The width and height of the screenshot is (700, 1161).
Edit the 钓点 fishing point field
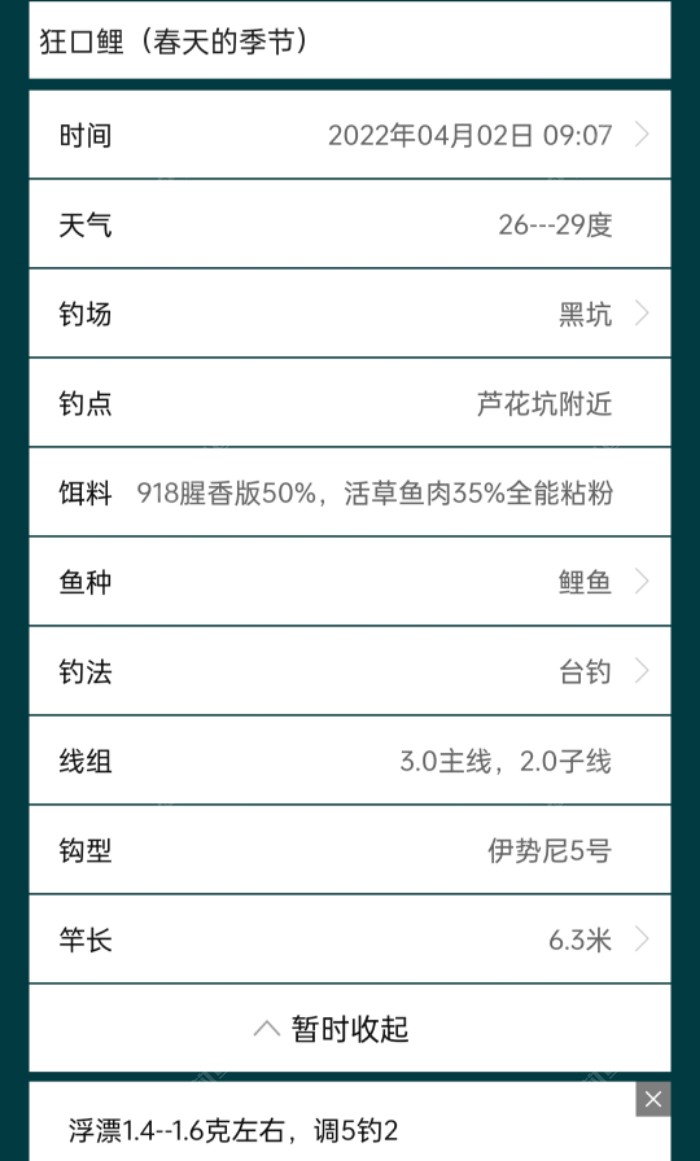pyautogui.click(x=544, y=404)
